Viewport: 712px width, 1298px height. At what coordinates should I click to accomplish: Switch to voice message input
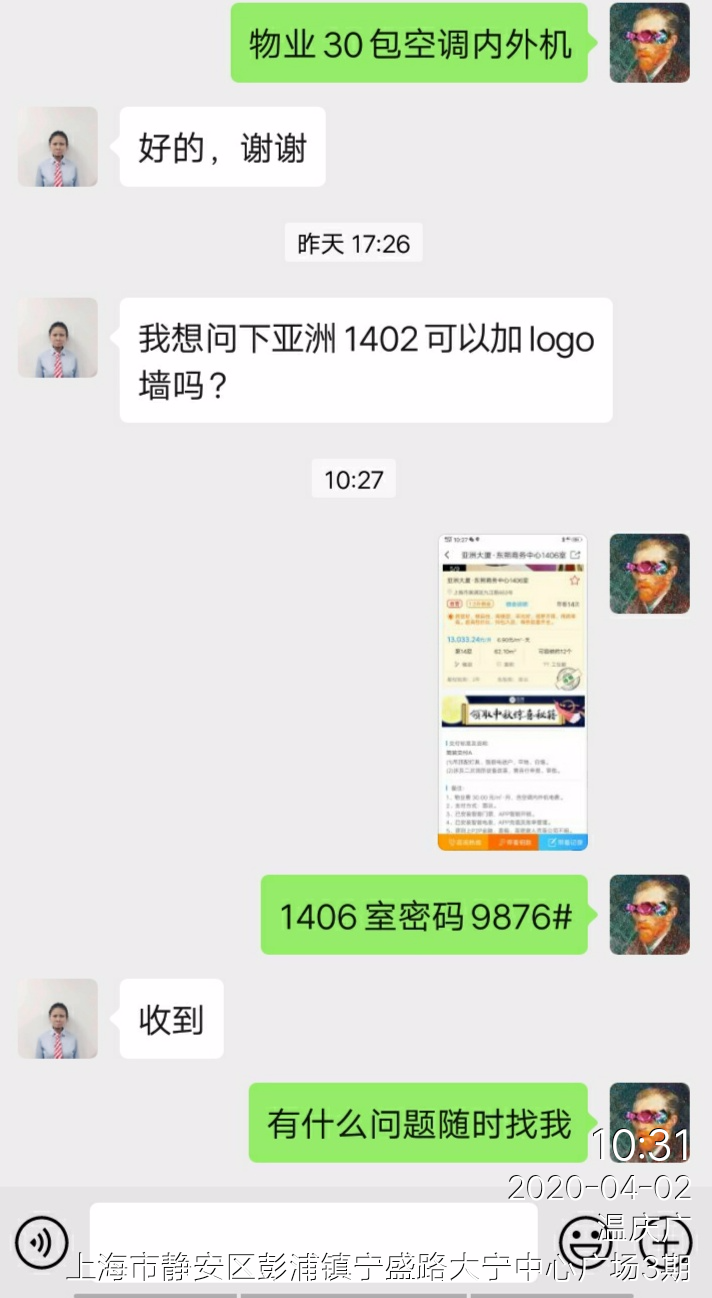click(x=42, y=1242)
